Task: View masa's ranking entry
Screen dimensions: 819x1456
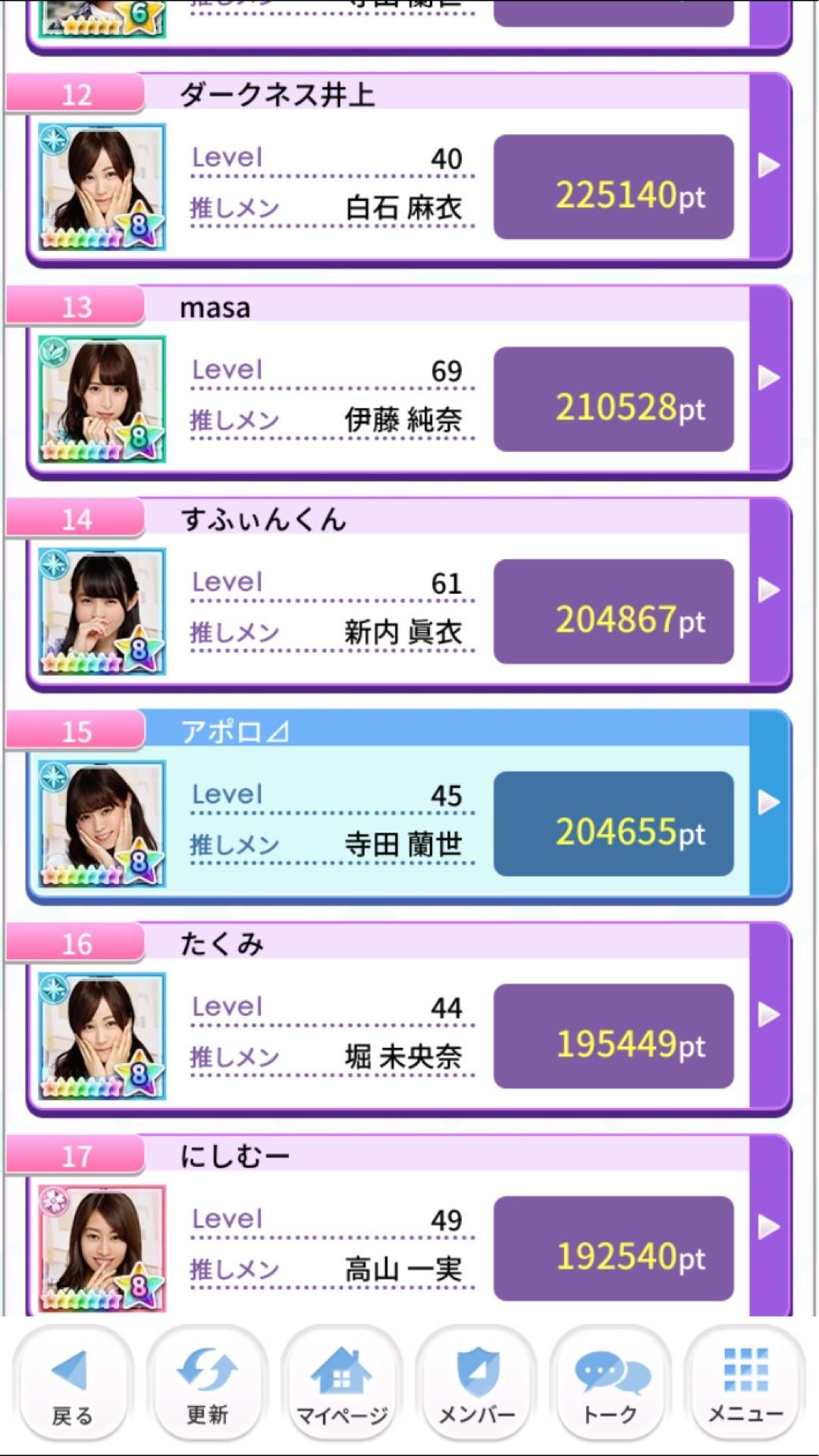Action: [x=769, y=378]
